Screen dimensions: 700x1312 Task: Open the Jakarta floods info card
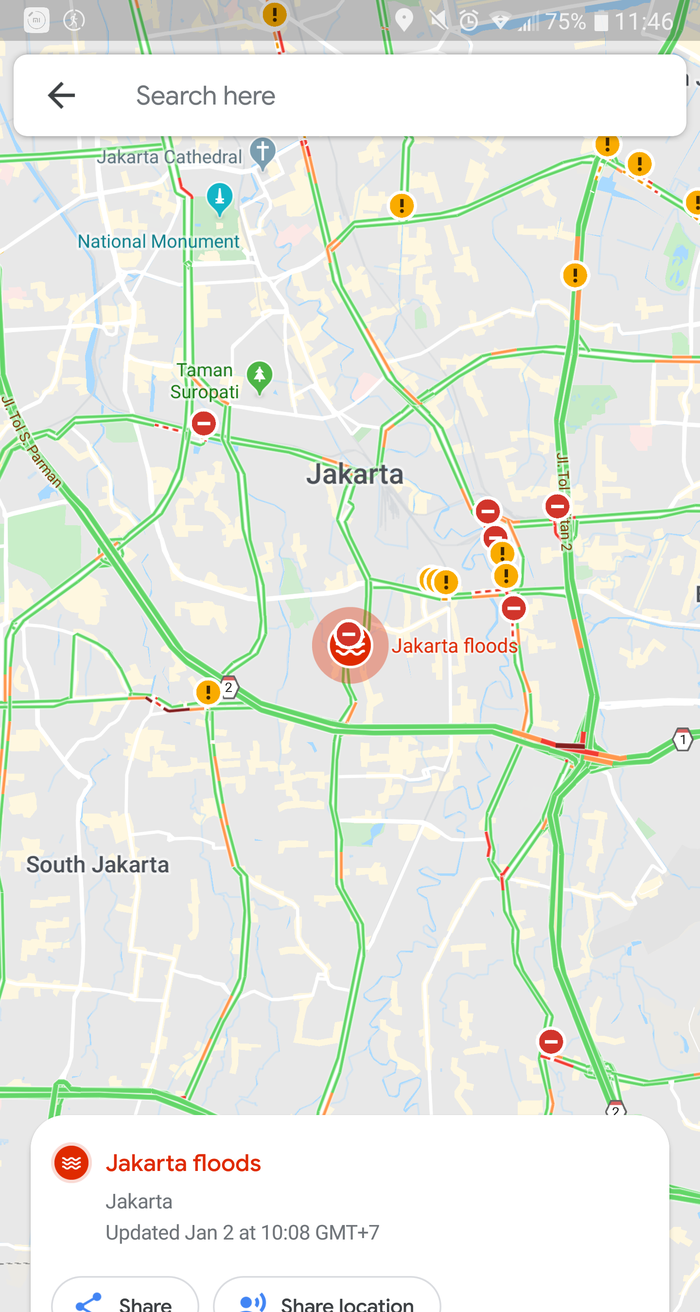click(350, 1195)
